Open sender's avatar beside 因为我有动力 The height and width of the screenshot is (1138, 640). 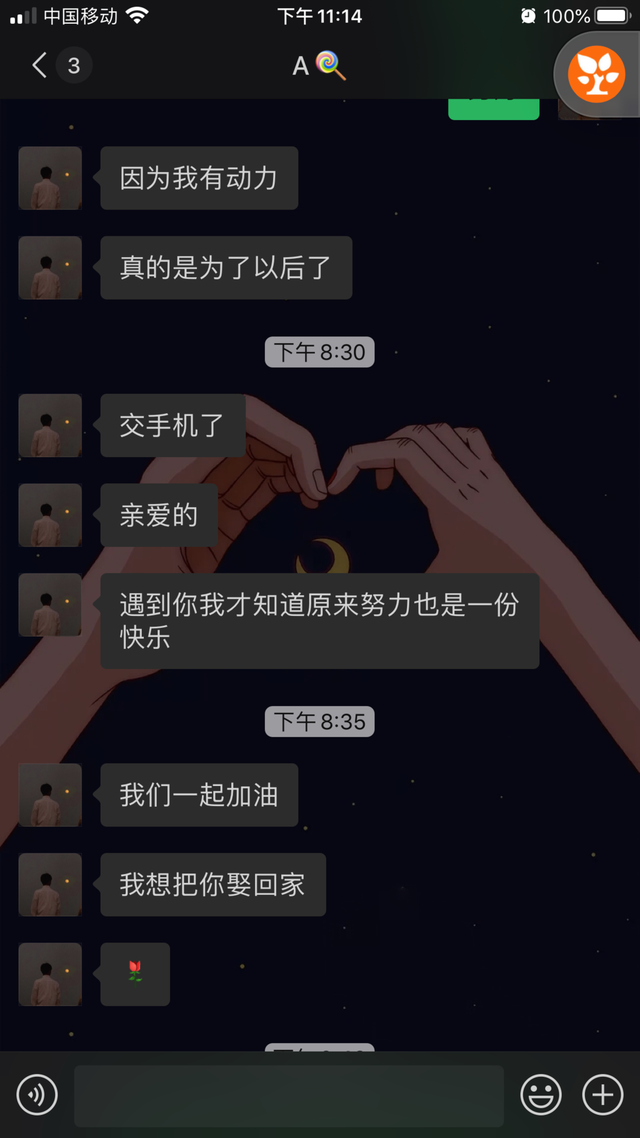pos(50,179)
